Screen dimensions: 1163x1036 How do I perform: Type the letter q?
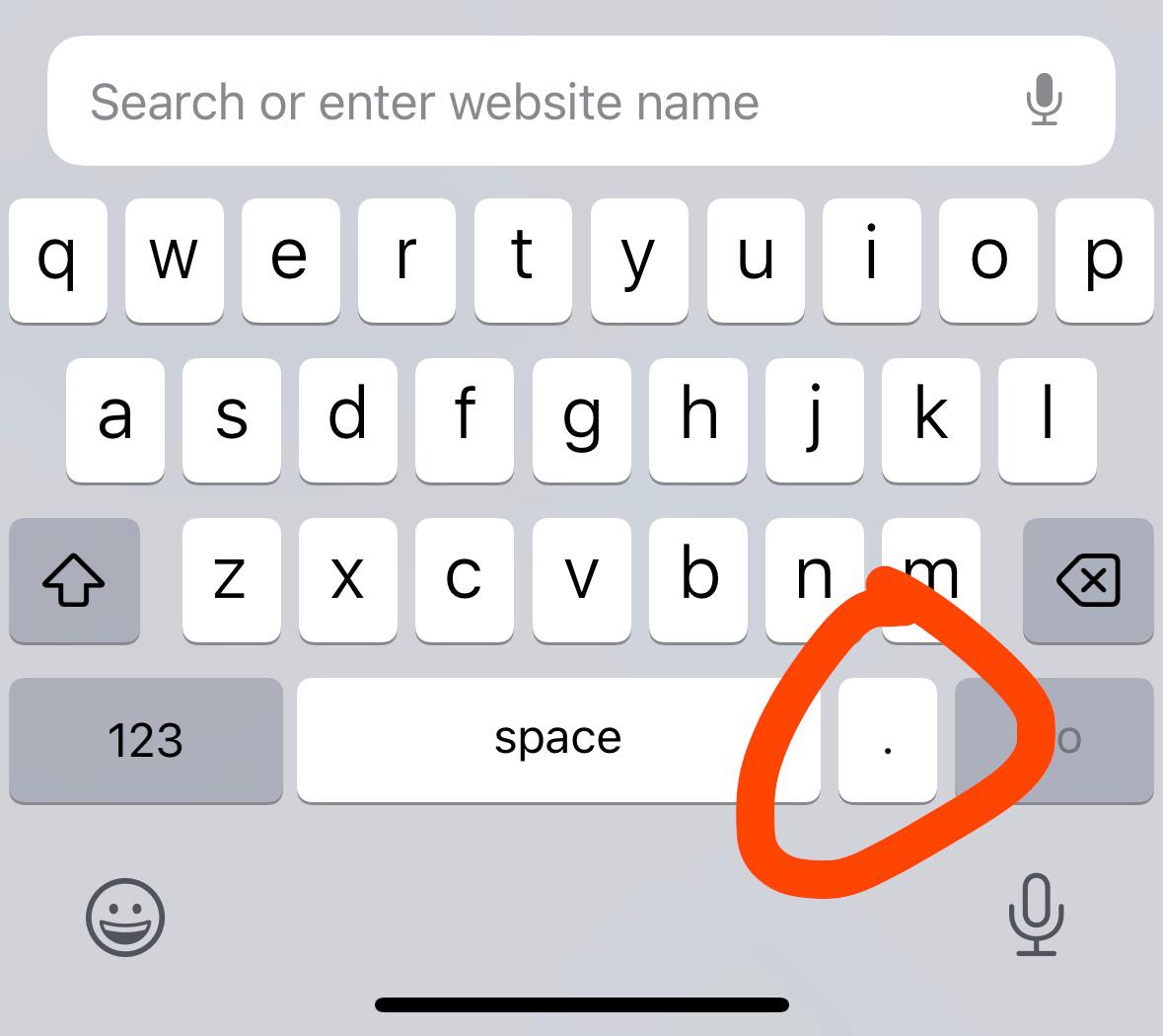(x=57, y=260)
